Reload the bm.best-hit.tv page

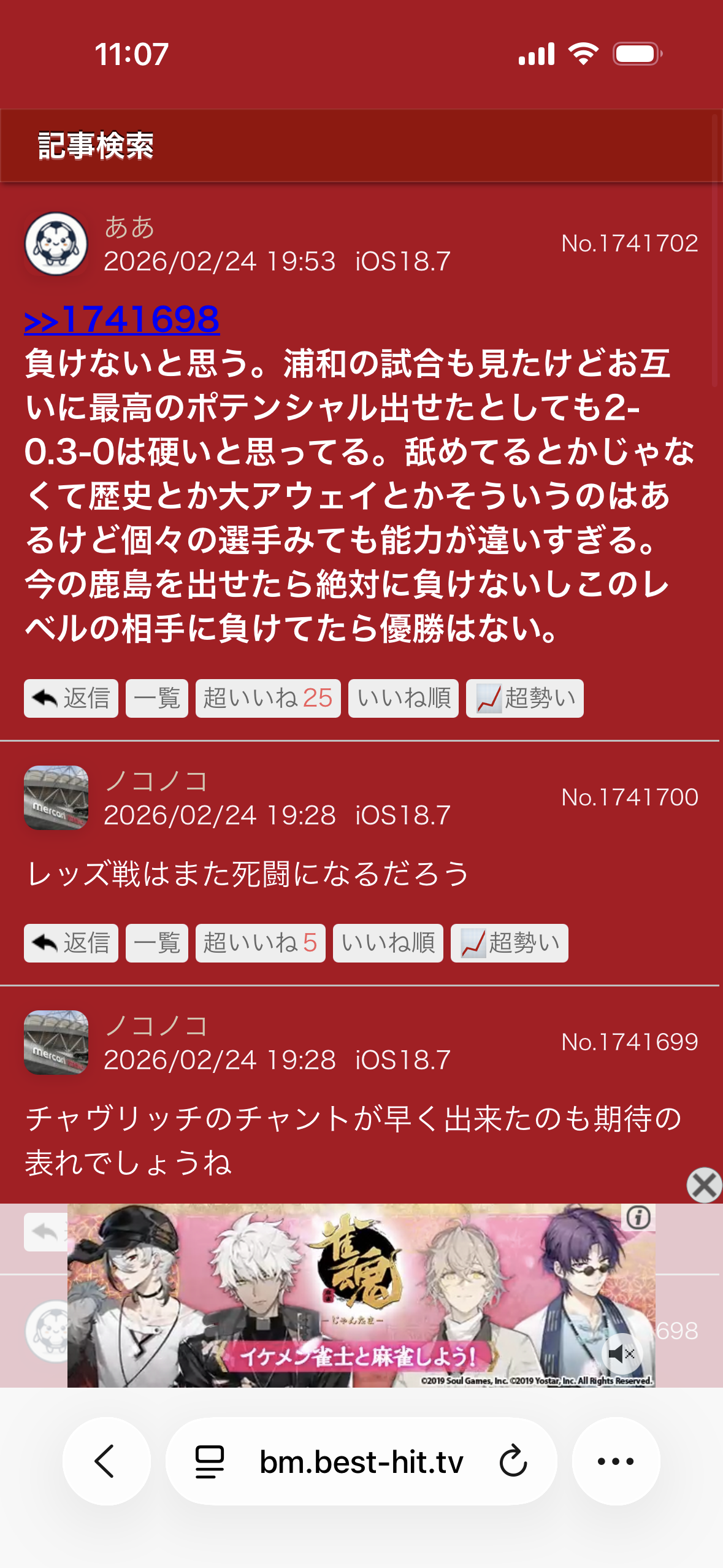513,1461
